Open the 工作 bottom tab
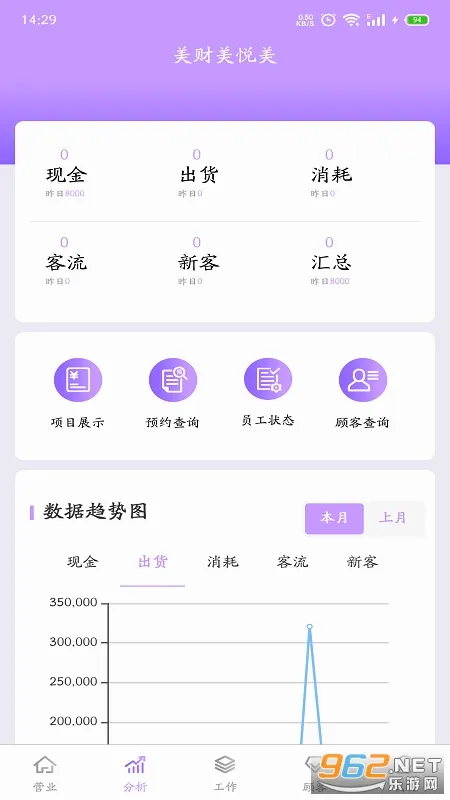The width and height of the screenshot is (450, 800). click(x=225, y=773)
